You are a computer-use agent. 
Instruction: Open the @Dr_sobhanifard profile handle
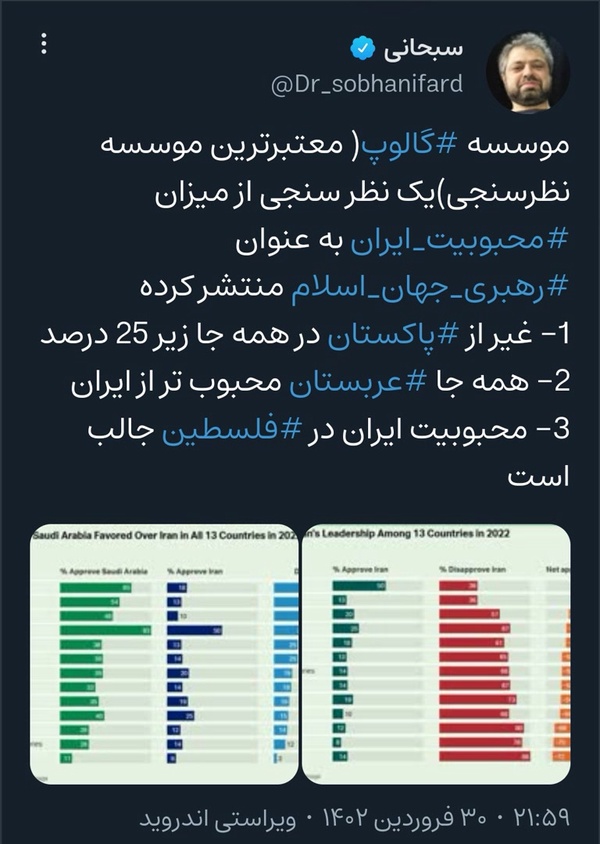(367, 85)
